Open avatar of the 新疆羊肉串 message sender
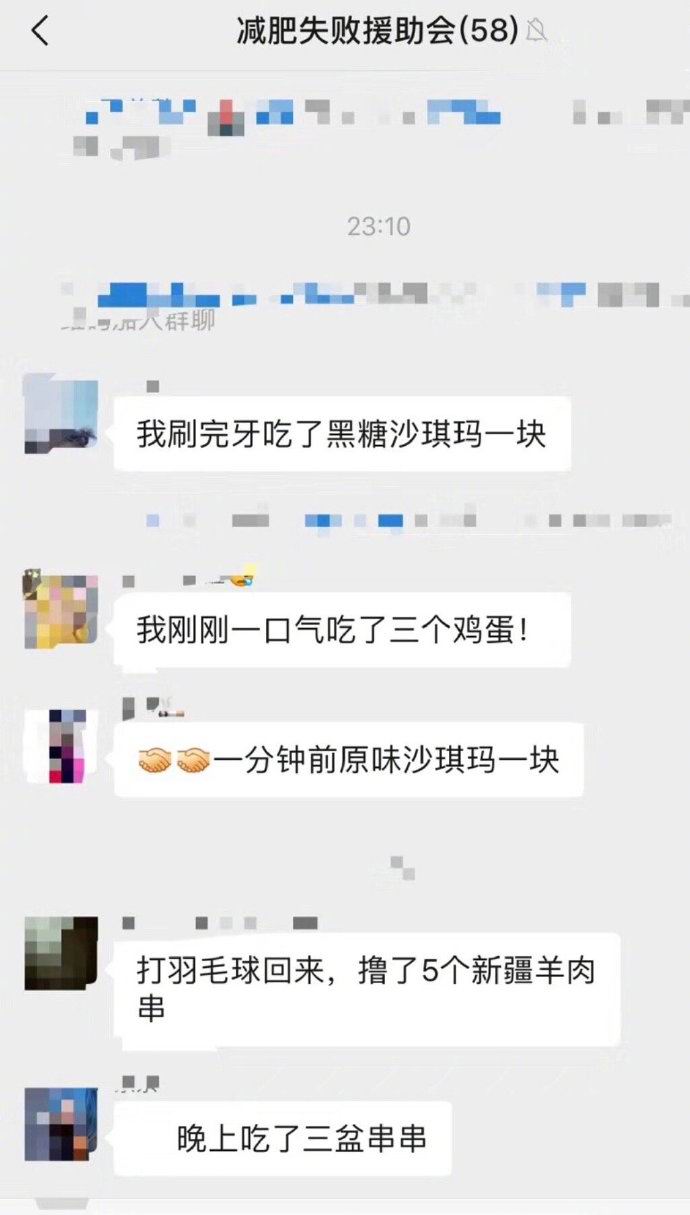Image resolution: width=690 pixels, height=1215 pixels. [60, 953]
